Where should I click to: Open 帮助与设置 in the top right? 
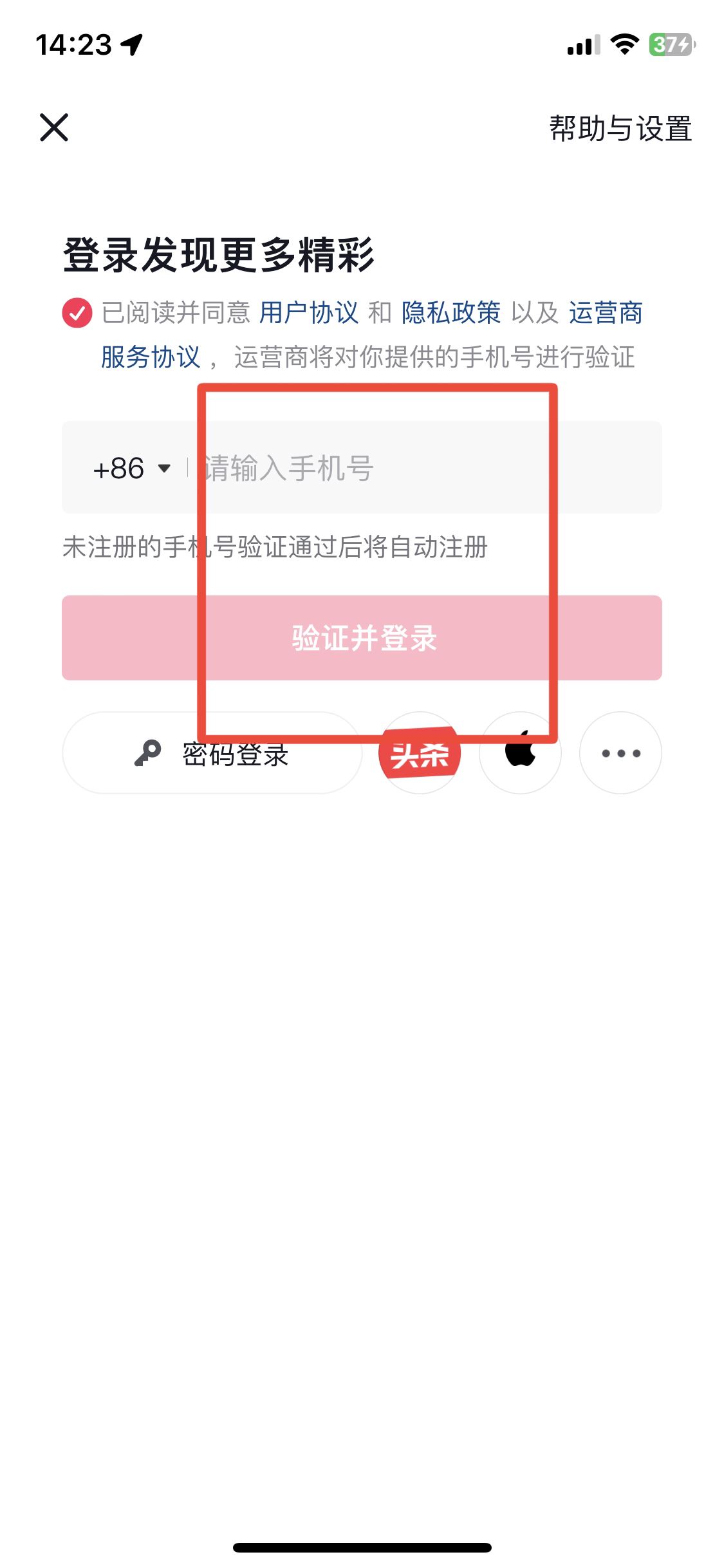click(x=620, y=127)
